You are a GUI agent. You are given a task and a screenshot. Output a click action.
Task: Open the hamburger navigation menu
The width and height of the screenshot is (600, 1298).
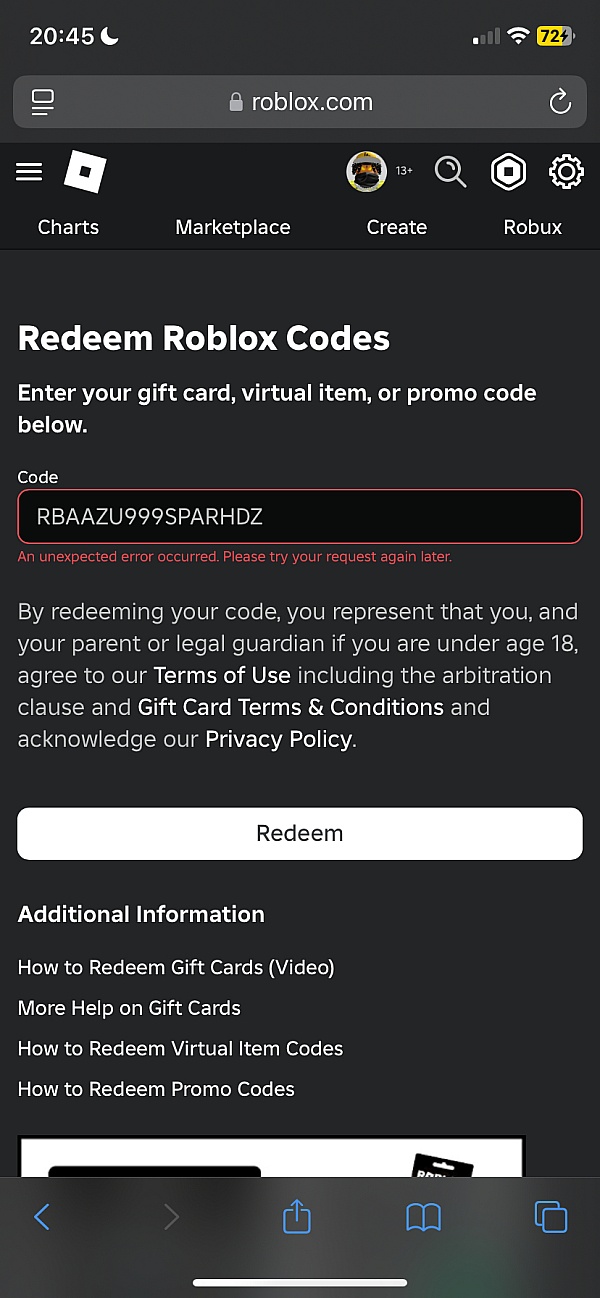(x=29, y=172)
